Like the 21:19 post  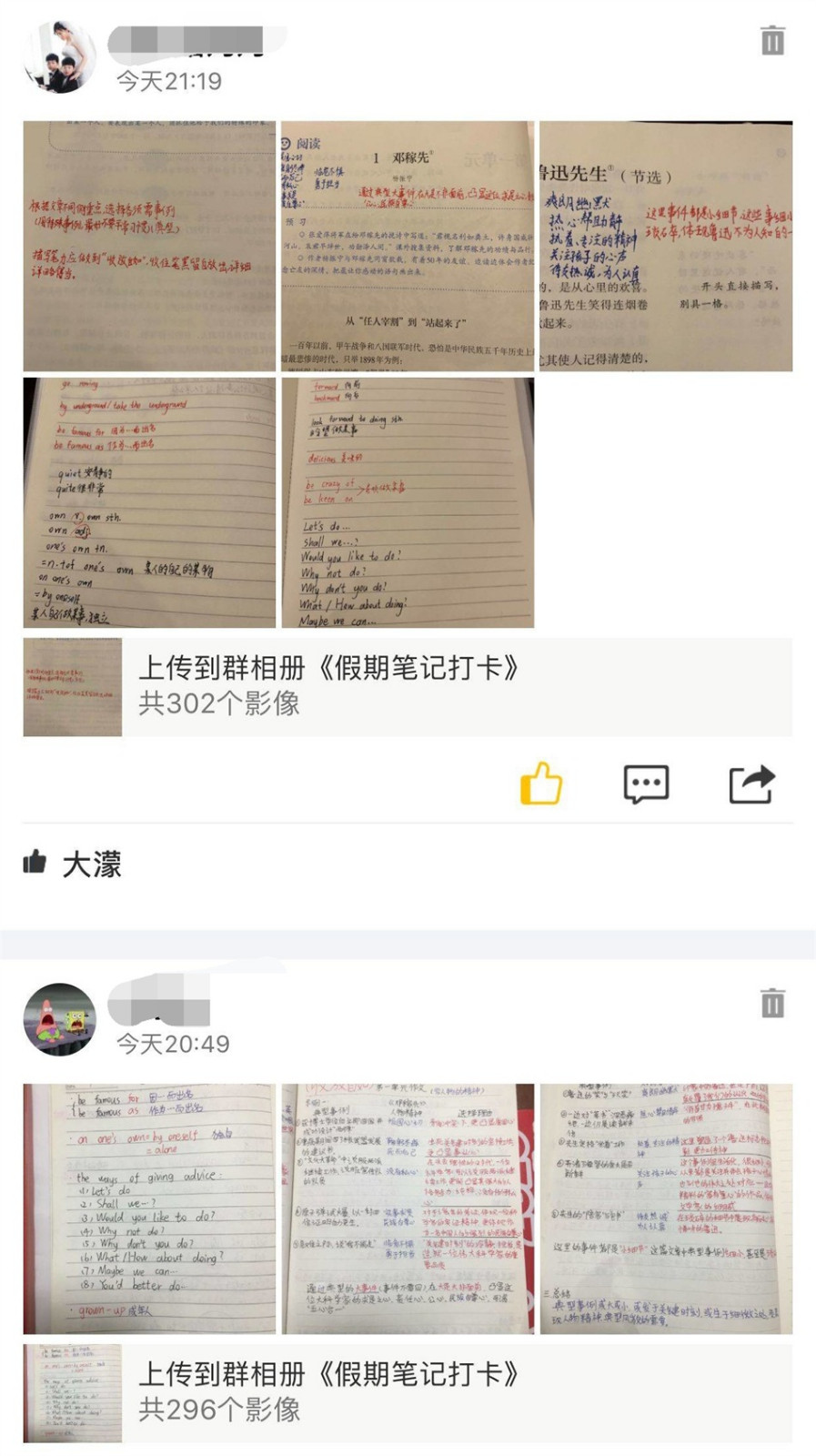pos(540,784)
